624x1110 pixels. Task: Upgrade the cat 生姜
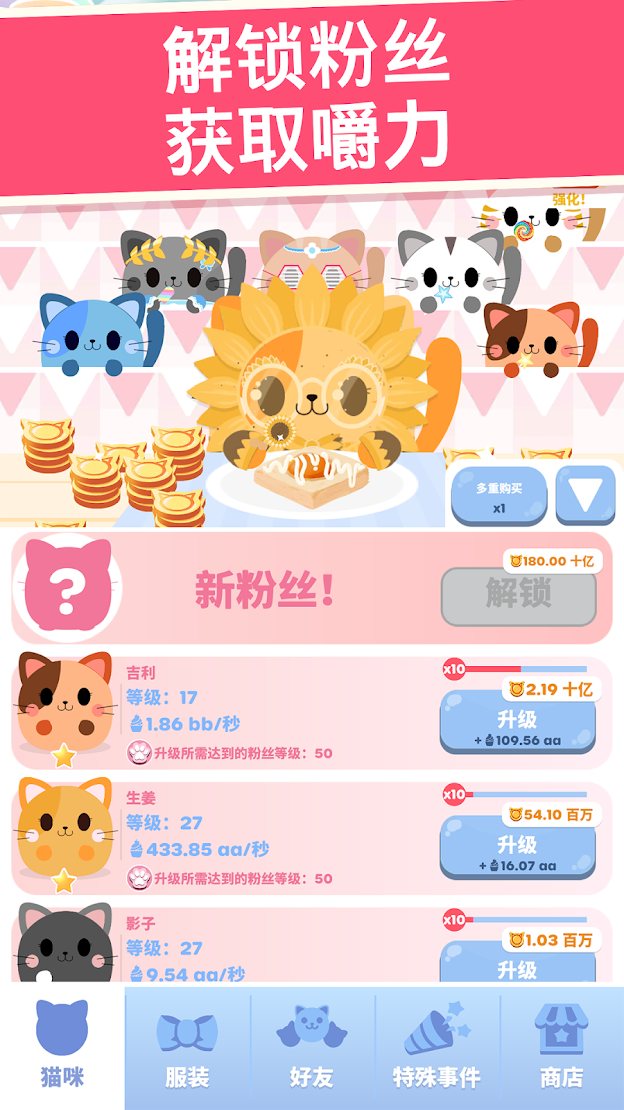point(518,847)
